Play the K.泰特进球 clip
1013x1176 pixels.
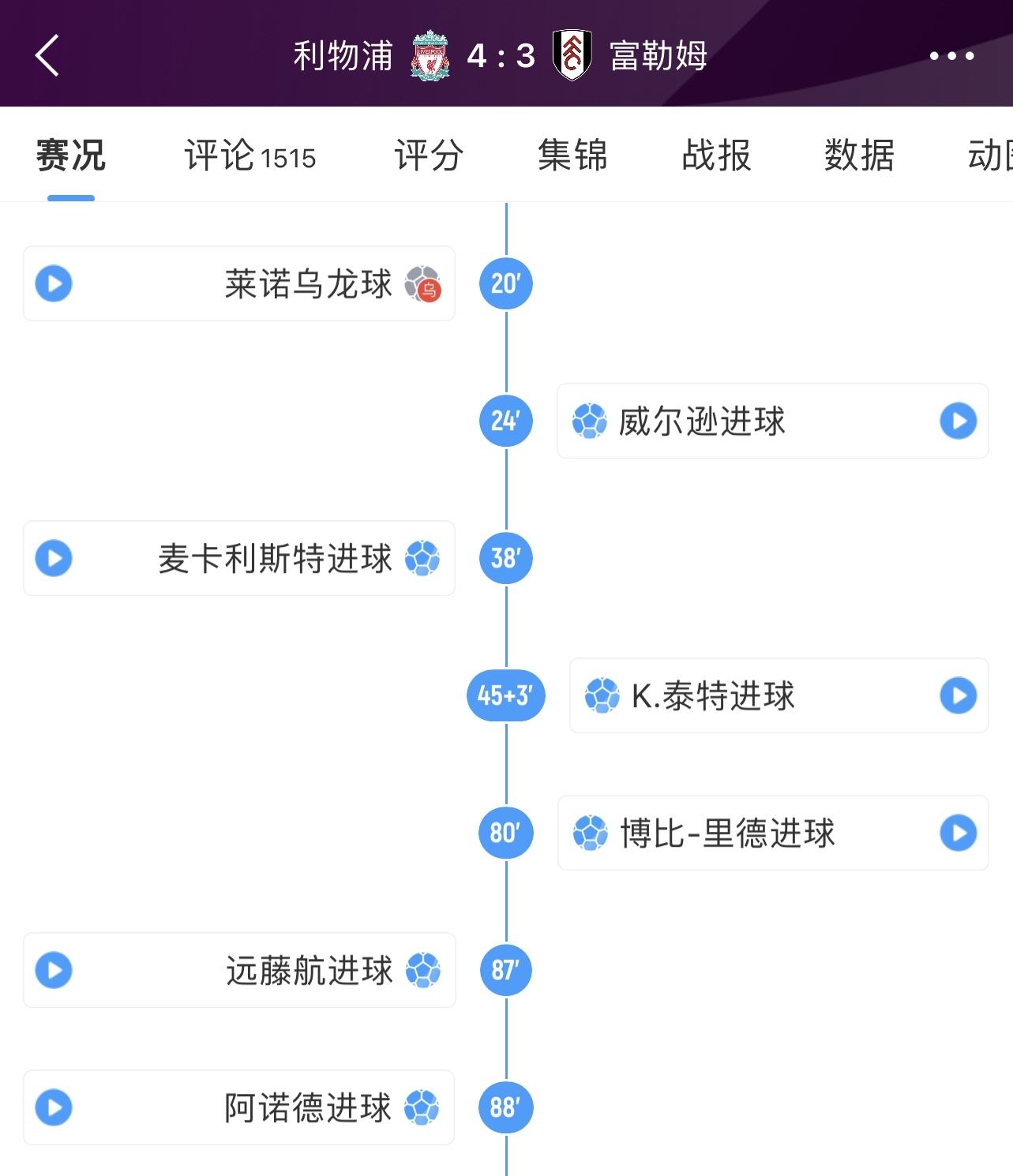959,696
